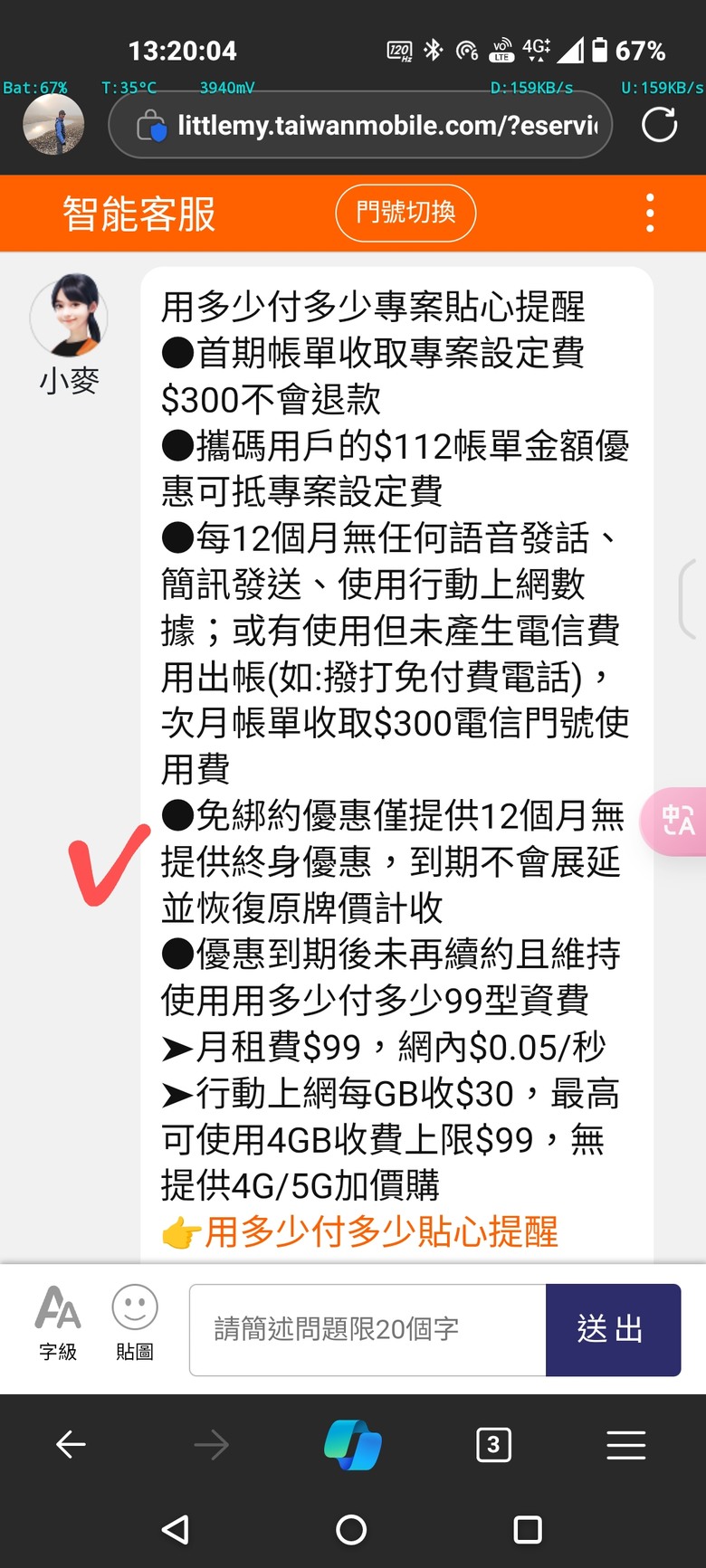Focus the question input field
The image size is (706, 1568).
click(367, 1329)
